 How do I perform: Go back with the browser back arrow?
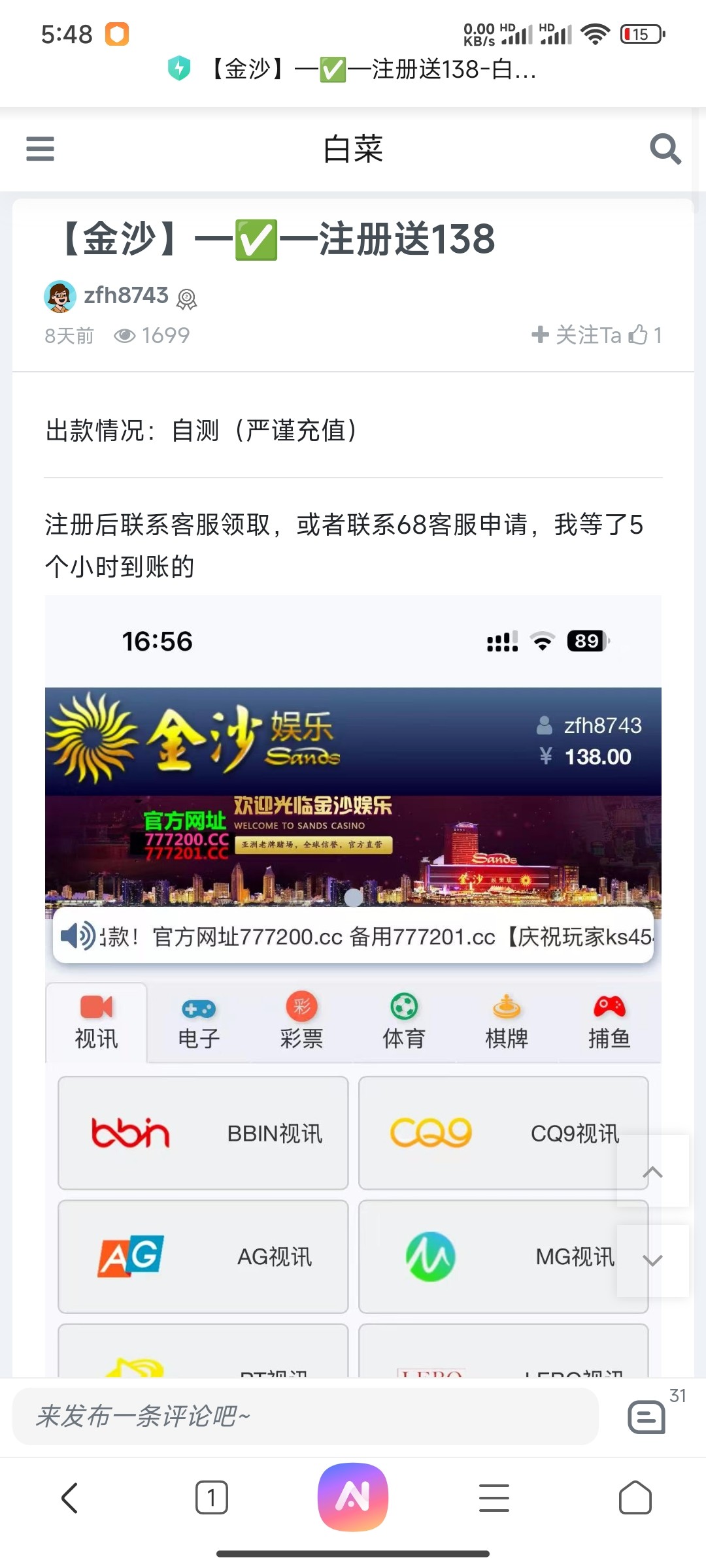[70, 1497]
